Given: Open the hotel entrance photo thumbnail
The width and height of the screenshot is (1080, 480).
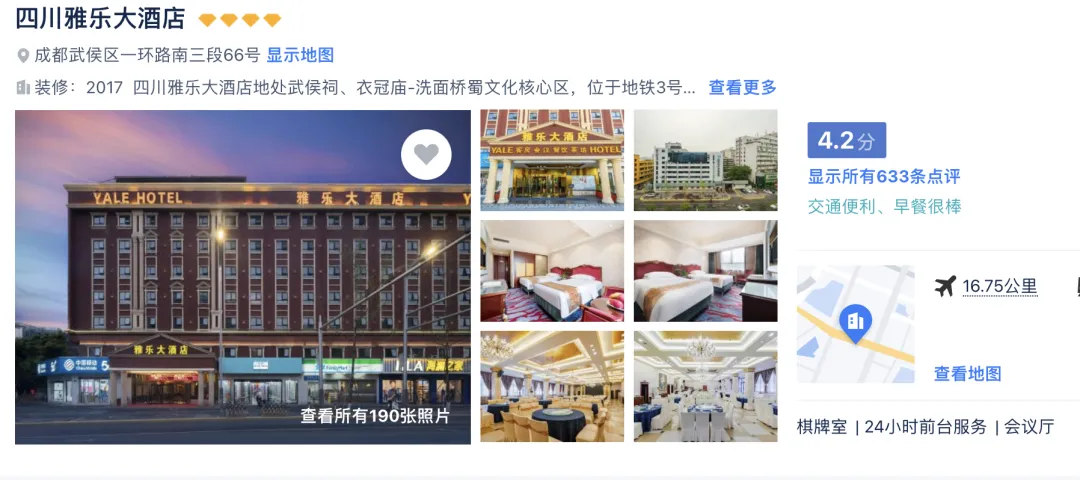Looking at the screenshot, I should click(x=552, y=160).
